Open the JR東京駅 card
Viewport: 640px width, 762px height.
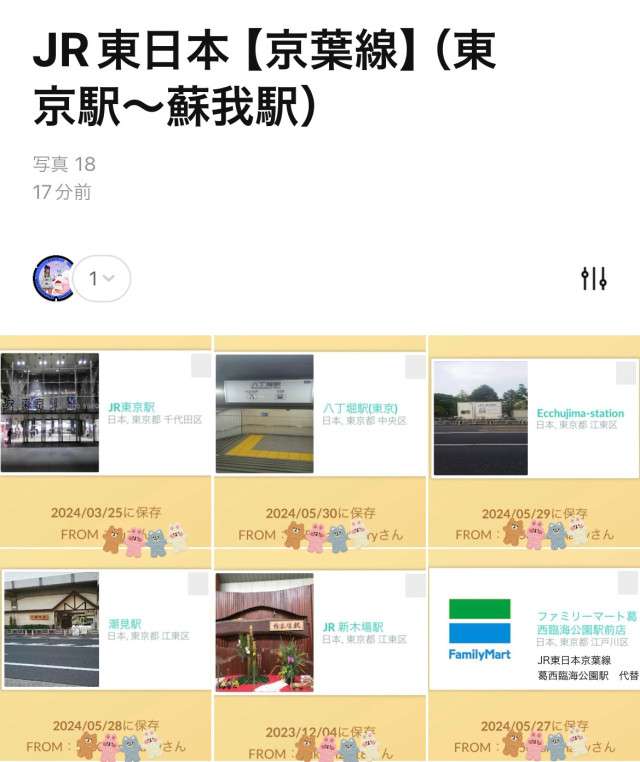[106, 412]
